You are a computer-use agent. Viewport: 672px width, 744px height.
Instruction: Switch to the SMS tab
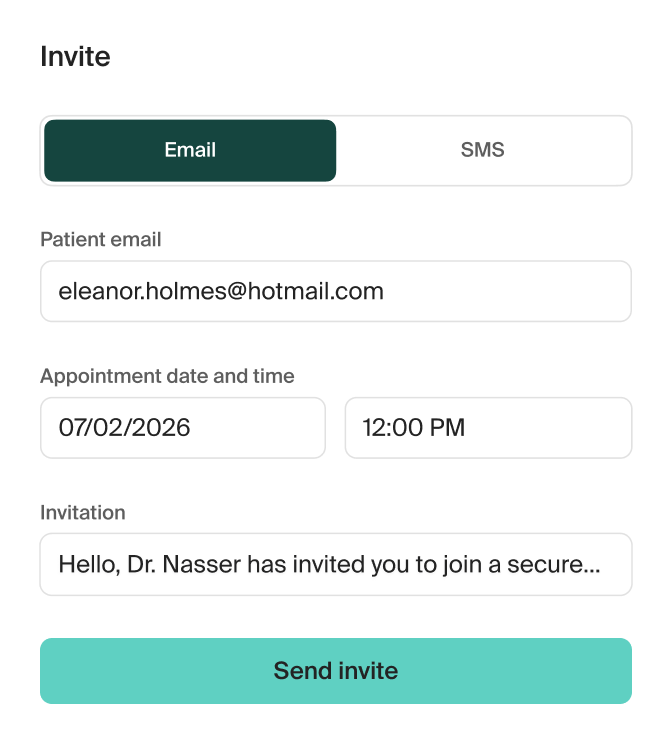click(x=483, y=151)
